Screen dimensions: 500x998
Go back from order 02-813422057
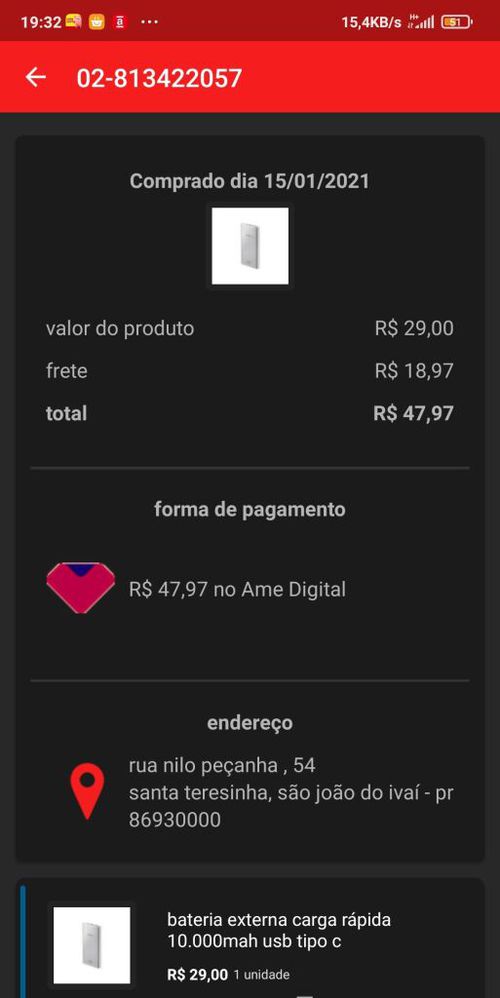[36, 78]
